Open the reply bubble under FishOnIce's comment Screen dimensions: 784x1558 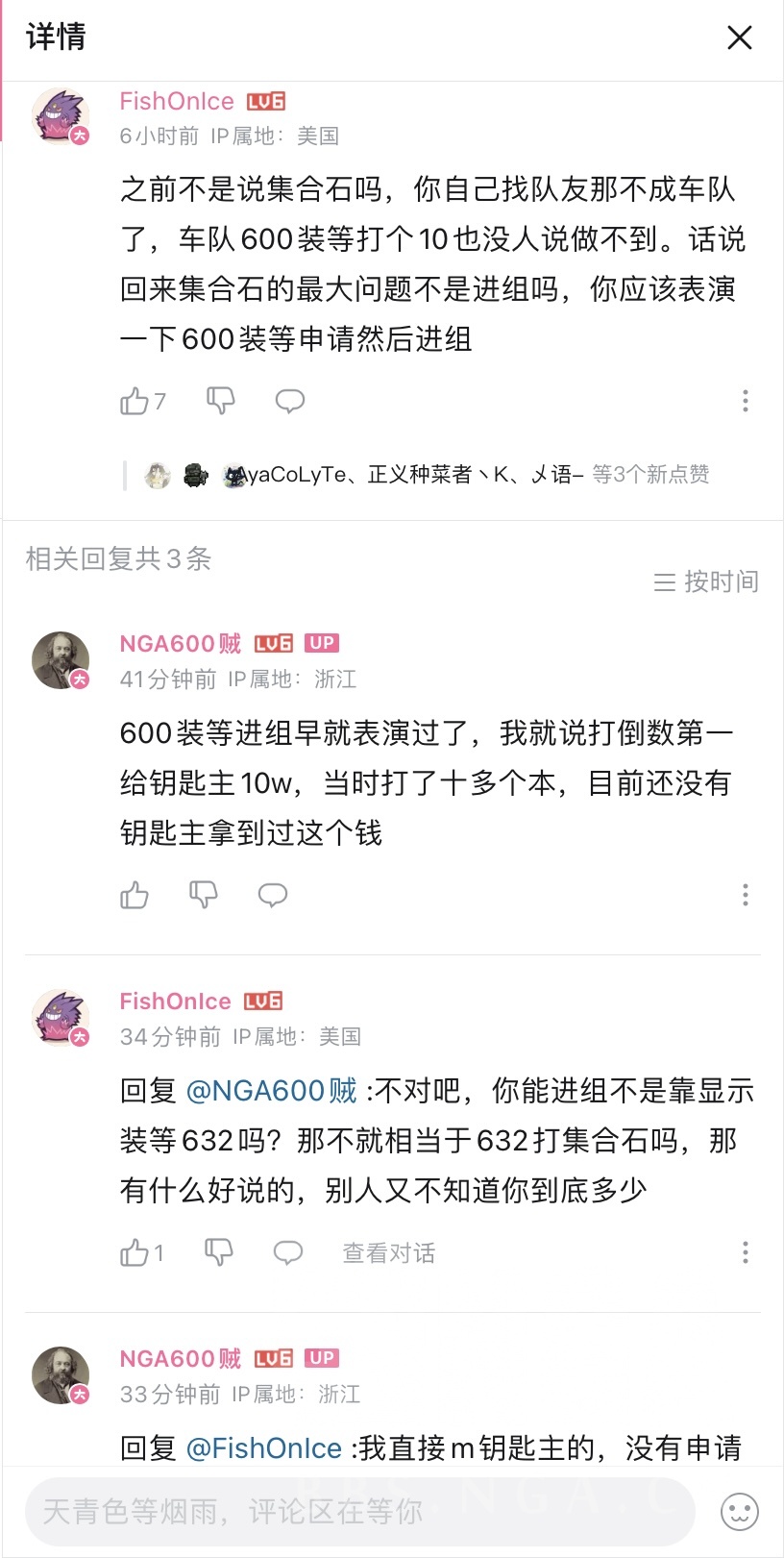tap(289, 401)
